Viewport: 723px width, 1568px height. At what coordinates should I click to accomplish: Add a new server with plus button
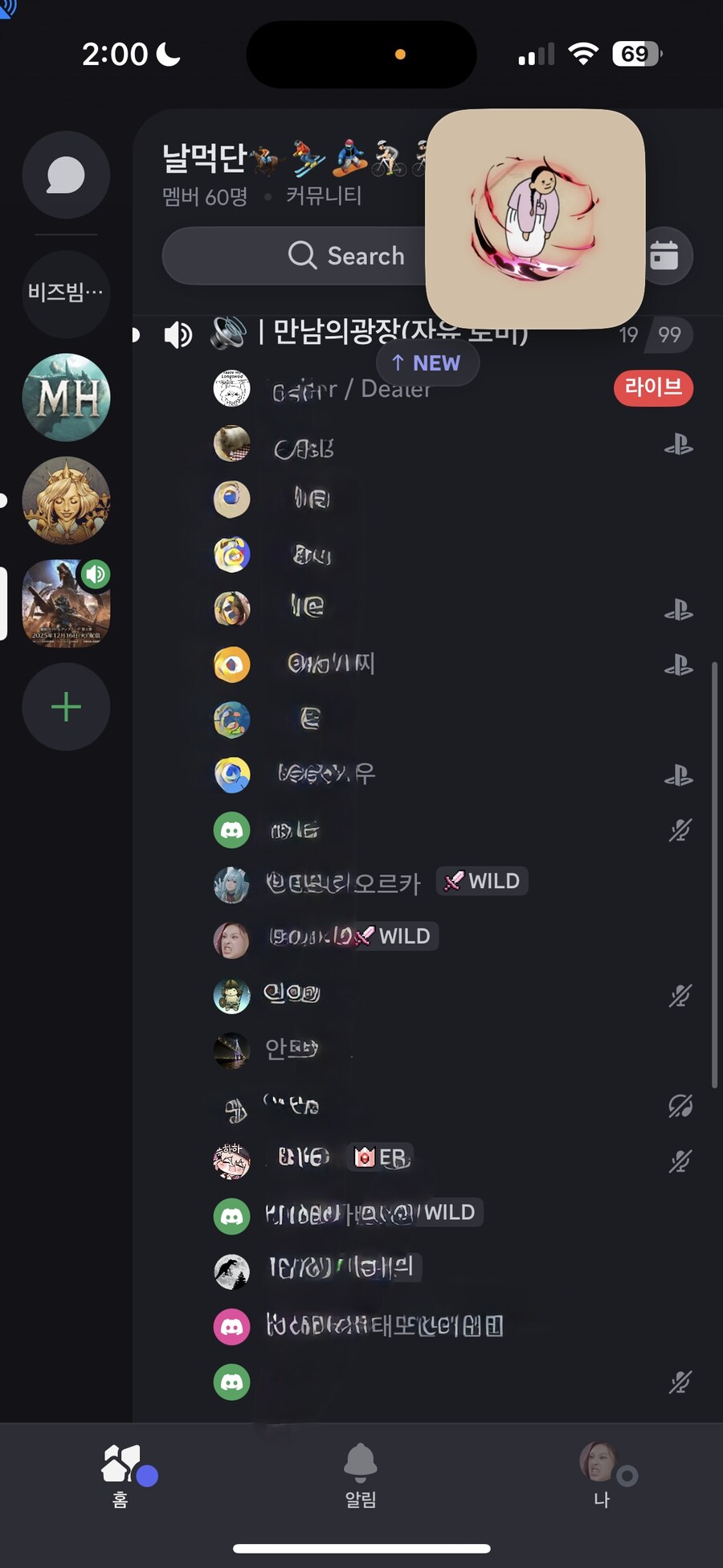tap(66, 707)
